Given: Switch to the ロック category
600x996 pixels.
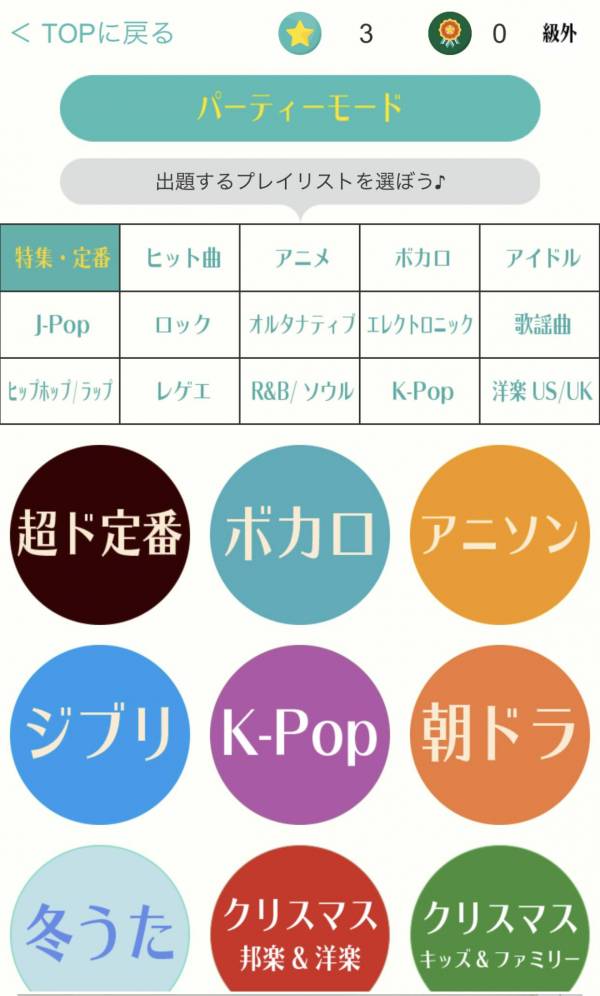Looking at the screenshot, I should [180, 325].
